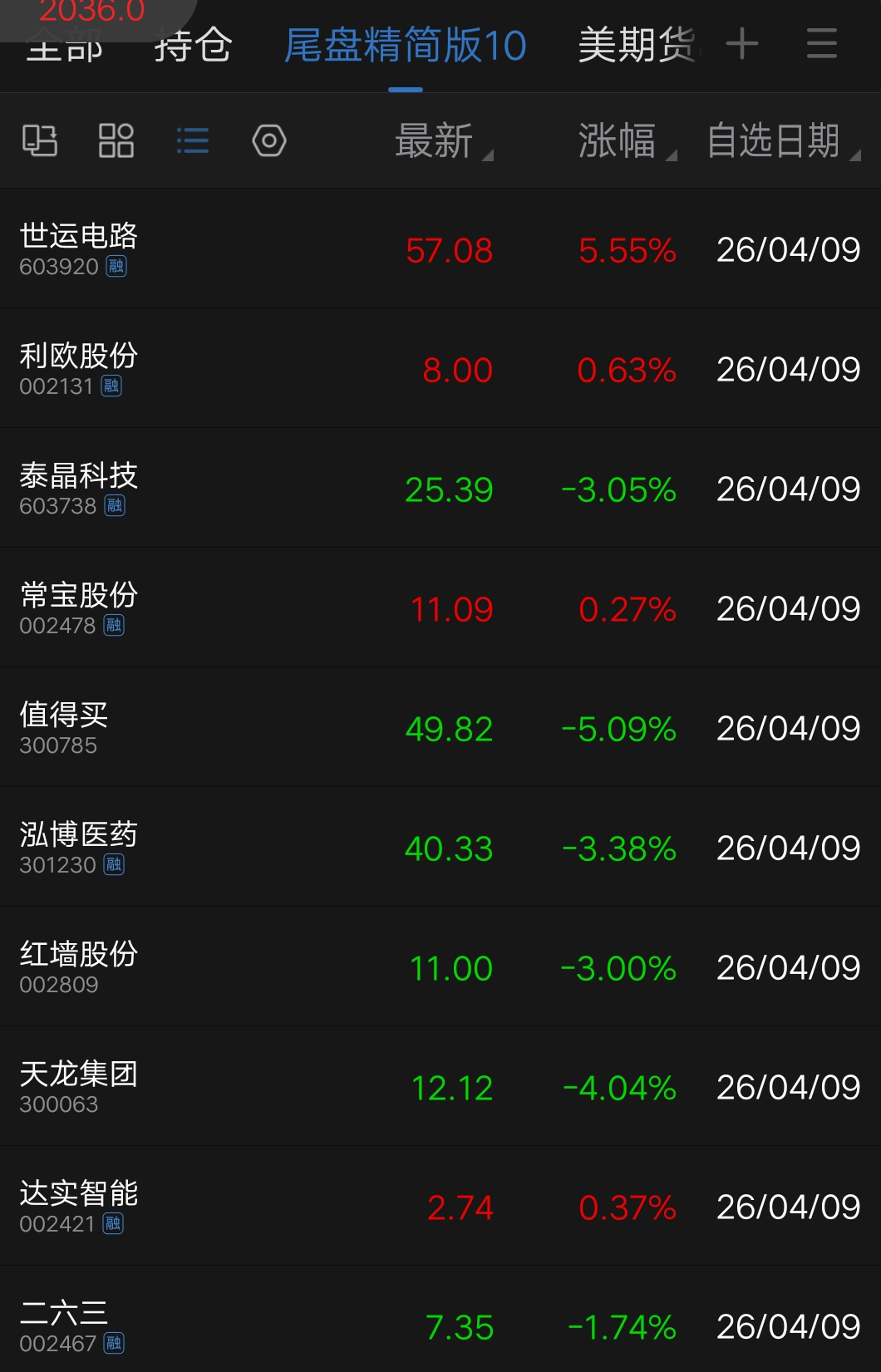Open the hamburger menu icon
The width and height of the screenshot is (881, 1372).
(821, 44)
